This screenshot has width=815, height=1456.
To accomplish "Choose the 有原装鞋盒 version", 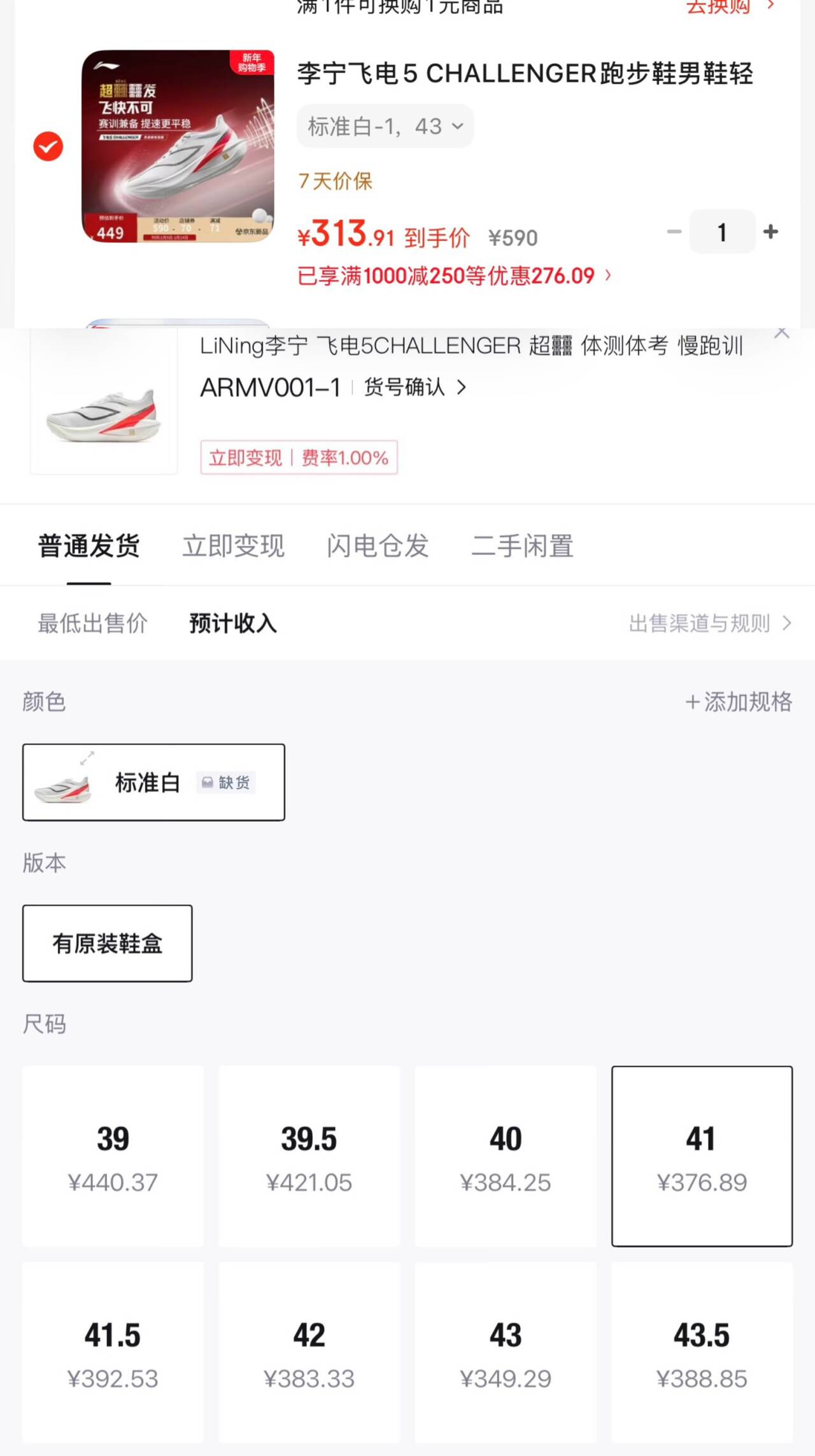I will [107, 943].
